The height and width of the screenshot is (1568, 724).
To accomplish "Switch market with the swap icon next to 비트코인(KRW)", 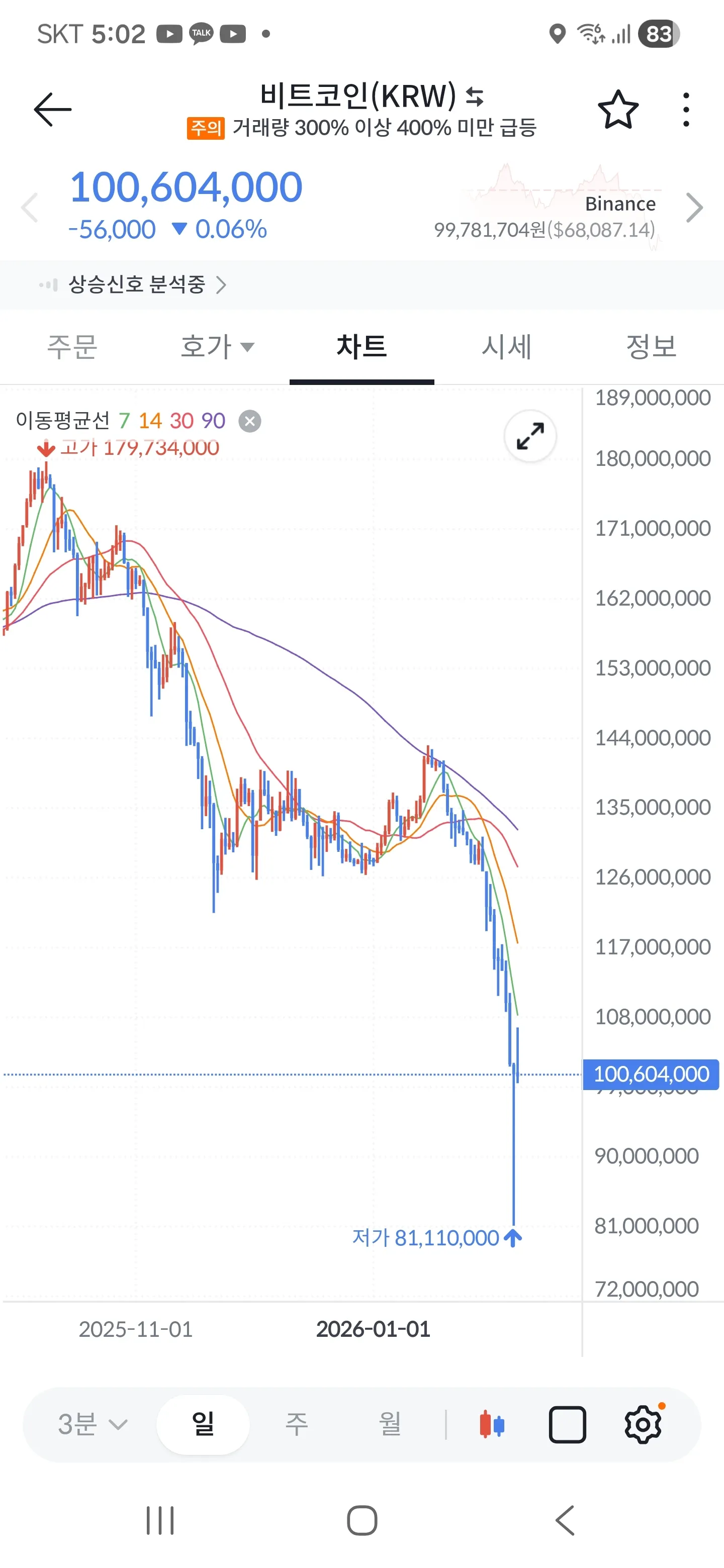I will click(474, 96).
